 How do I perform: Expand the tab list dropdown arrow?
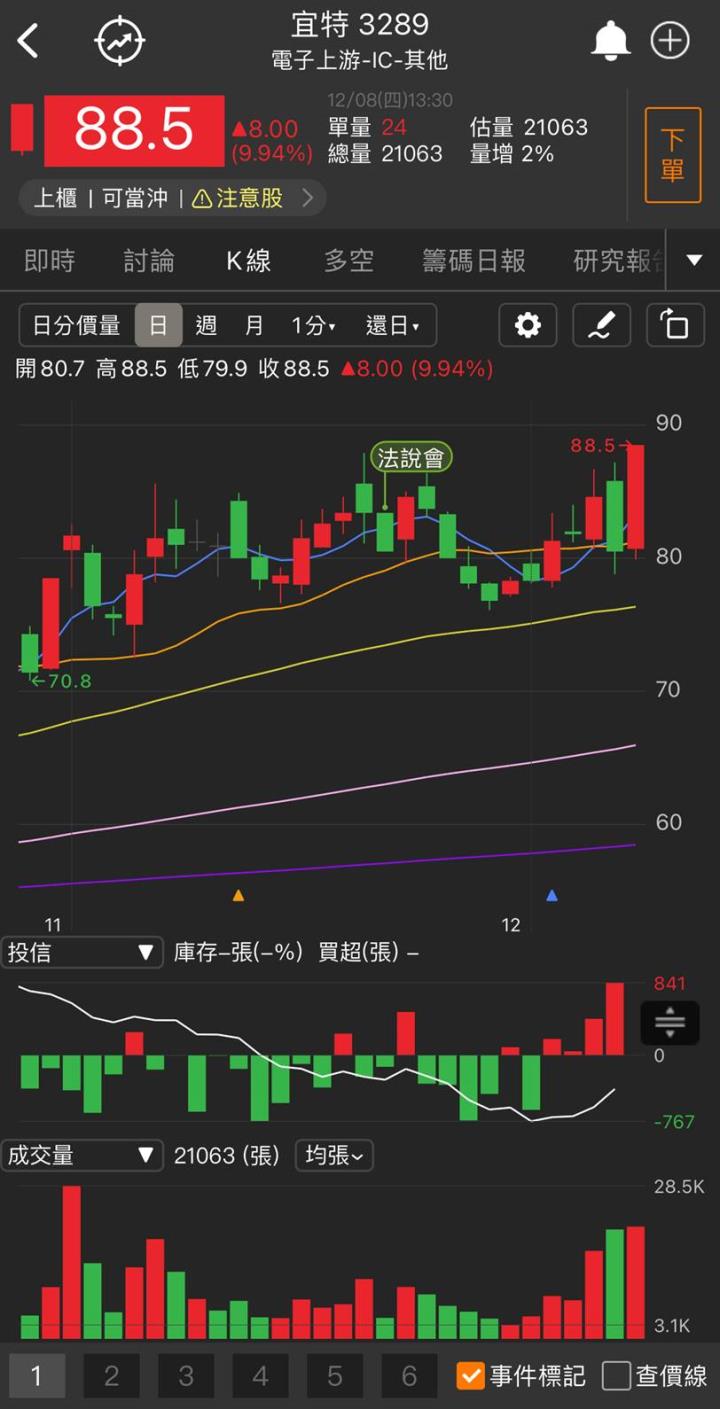695,261
